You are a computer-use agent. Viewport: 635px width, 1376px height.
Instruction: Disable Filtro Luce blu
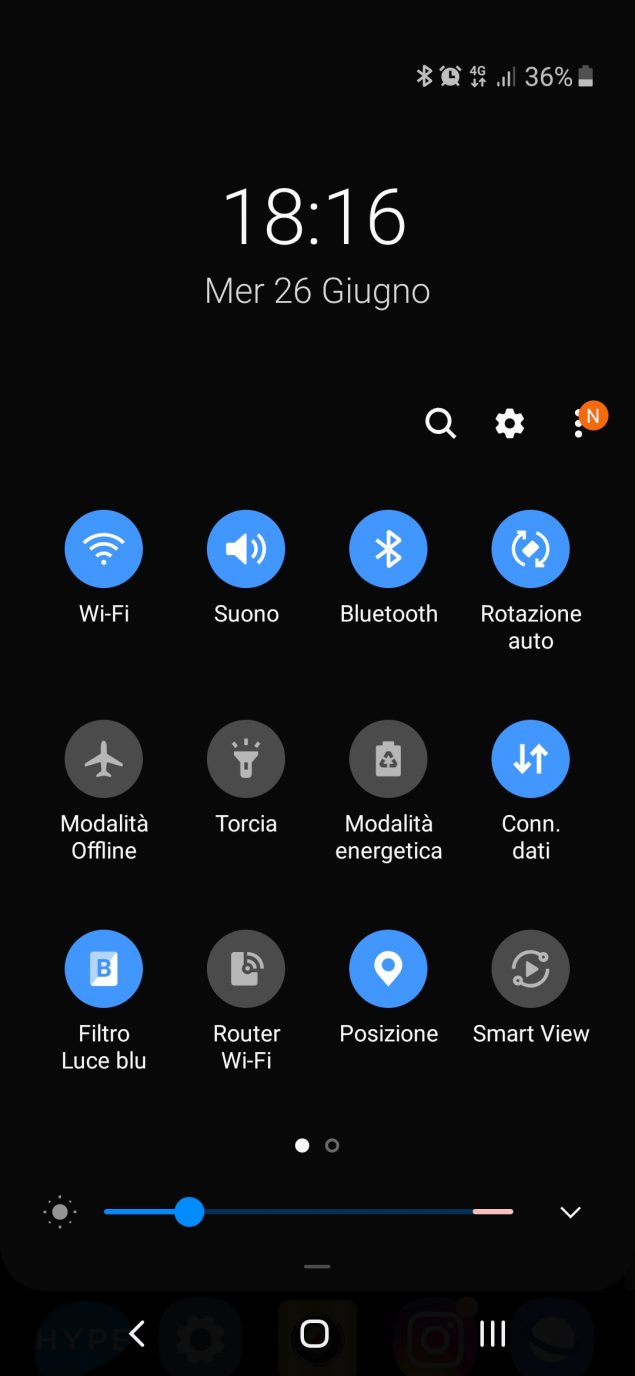104,969
